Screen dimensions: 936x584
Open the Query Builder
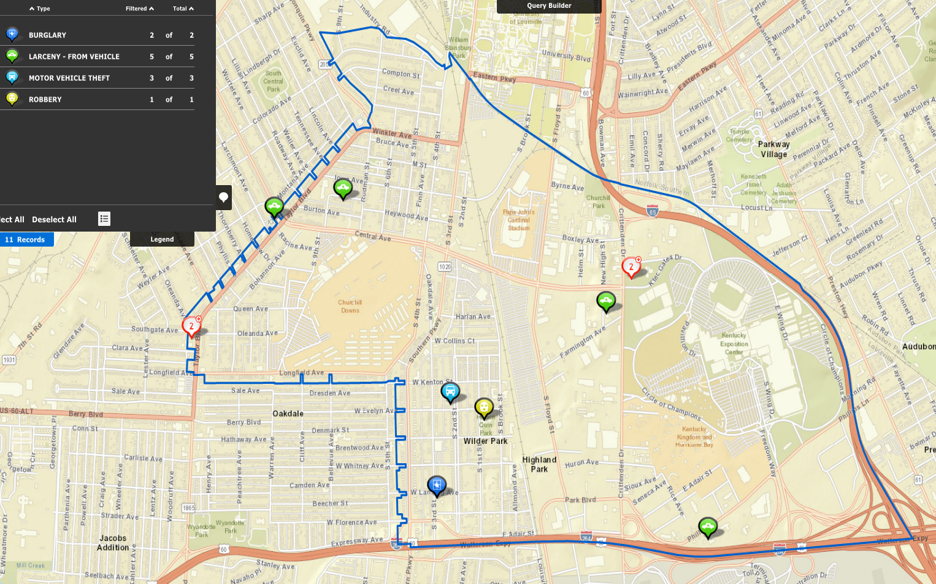point(549,6)
